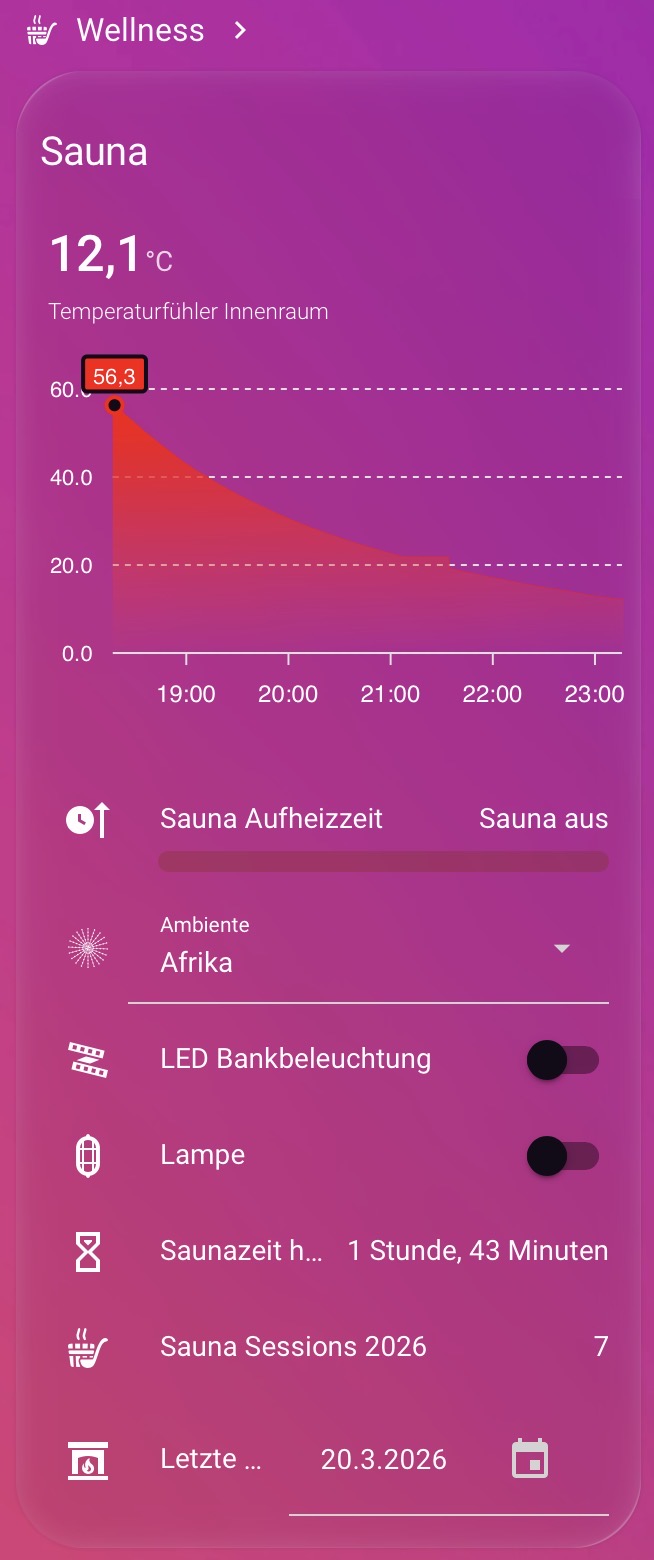Tap the 56,3 marker on temperature chart

(x=115, y=376)
